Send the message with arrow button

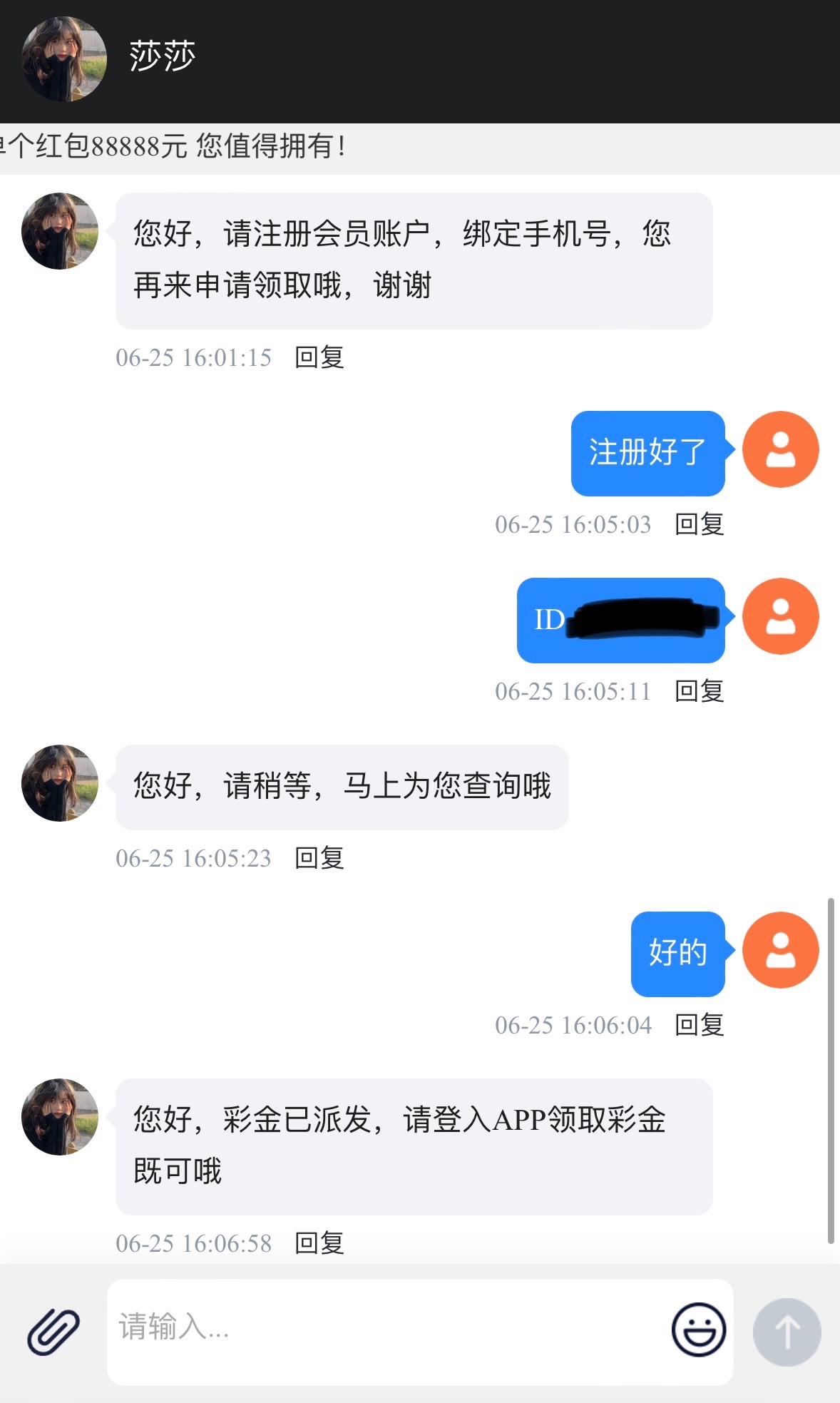(787, 1332)
